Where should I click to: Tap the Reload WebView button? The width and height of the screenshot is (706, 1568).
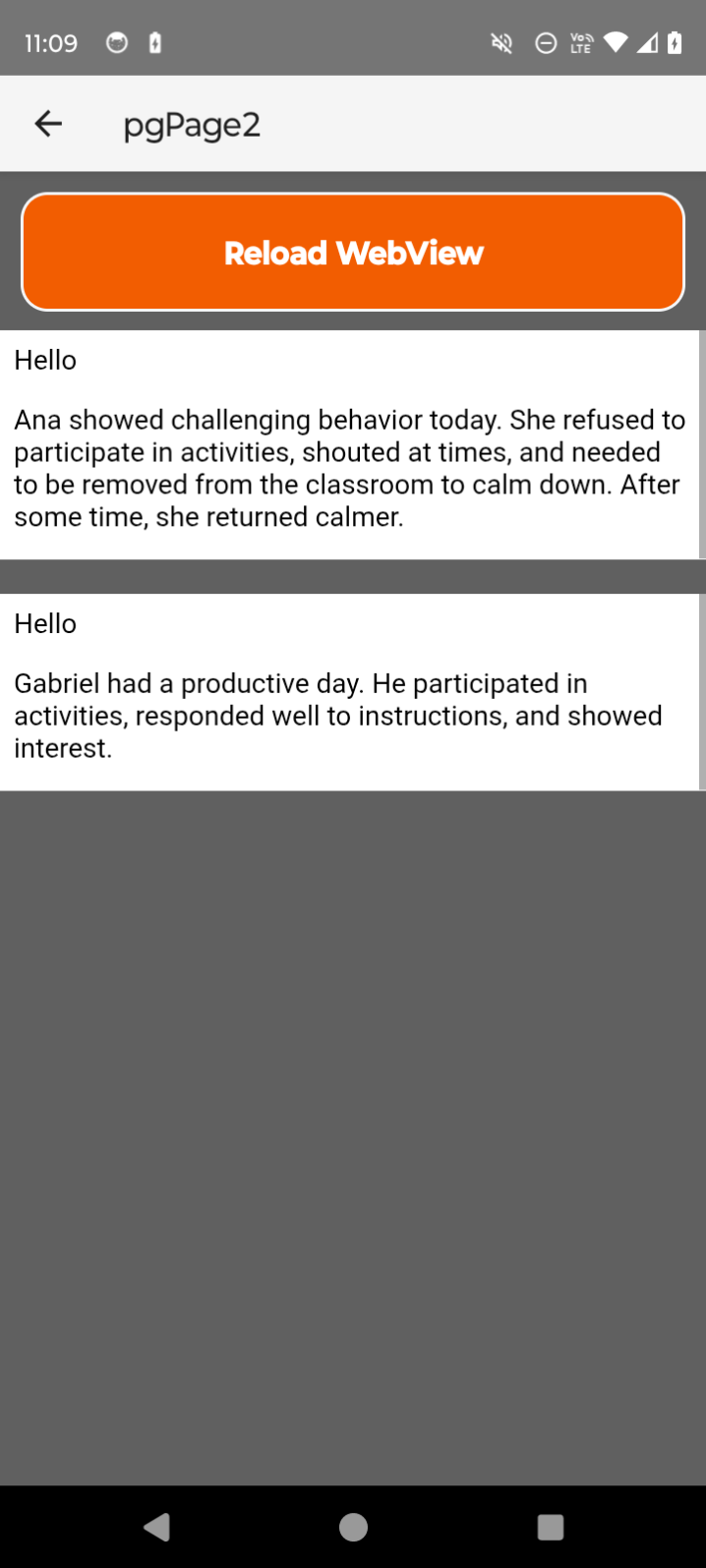pyautogui.click(x=353, y=253)
